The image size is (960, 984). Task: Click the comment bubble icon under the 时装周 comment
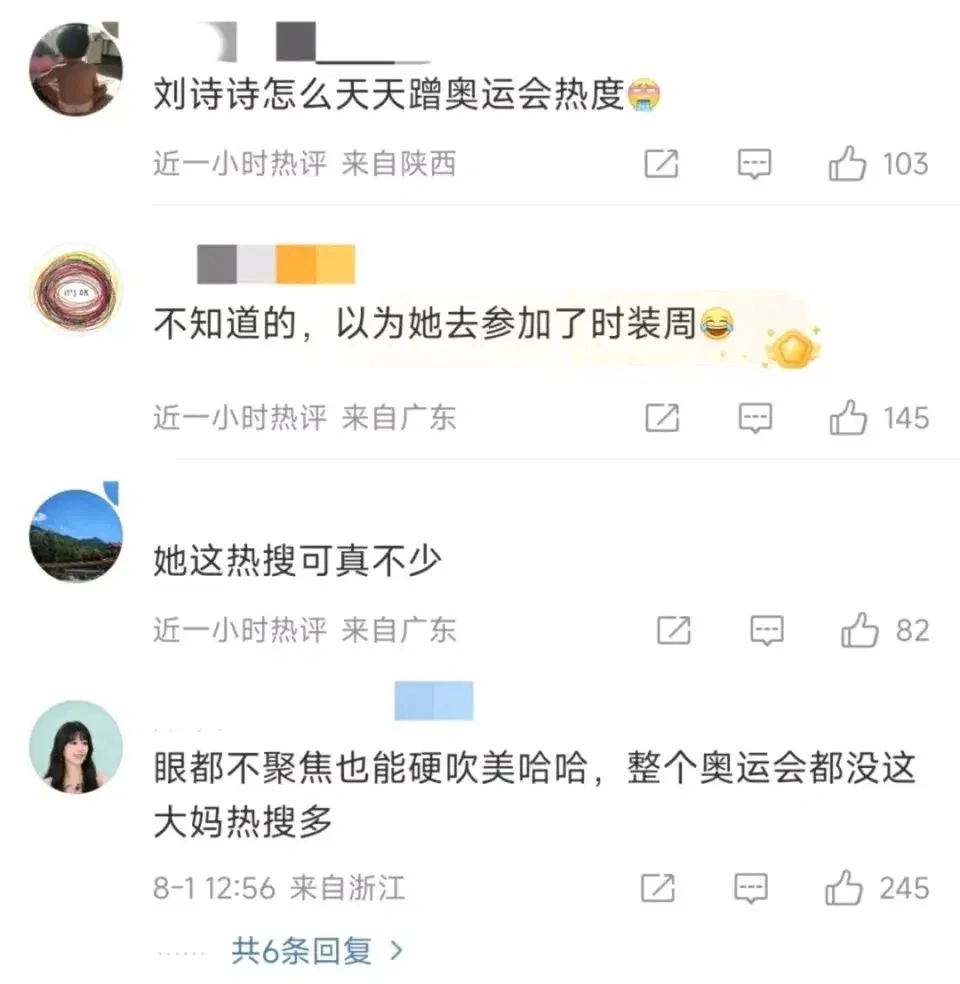click(754, 418)
